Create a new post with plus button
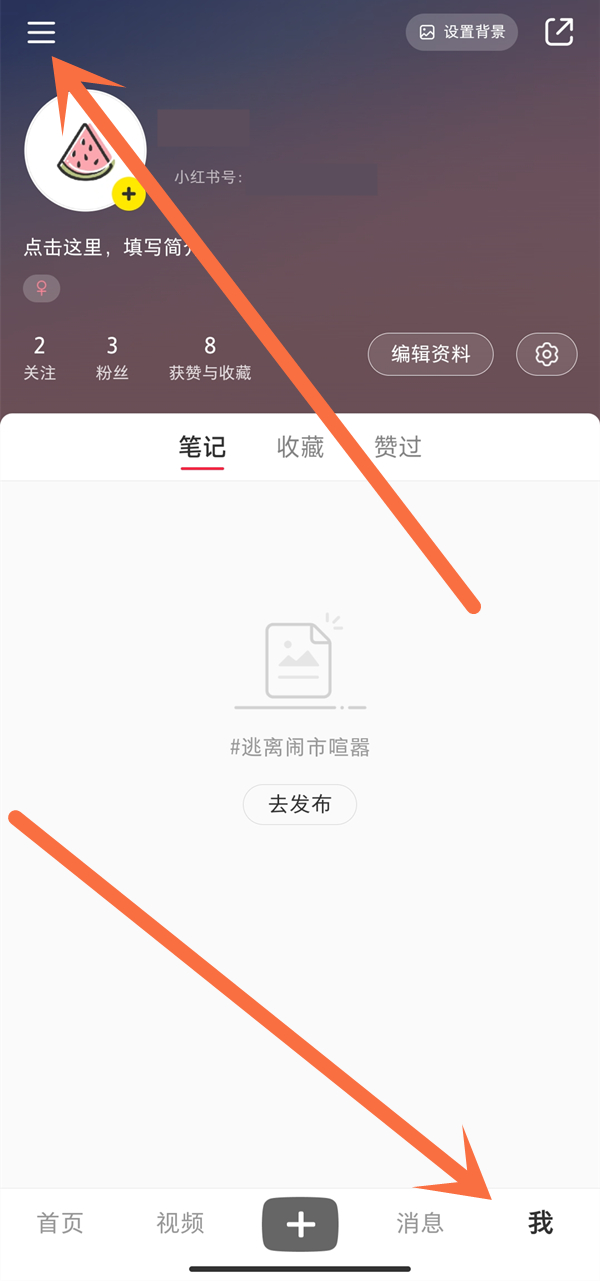This screenshot has height=1281, width=600. (x=300, y=1223)
